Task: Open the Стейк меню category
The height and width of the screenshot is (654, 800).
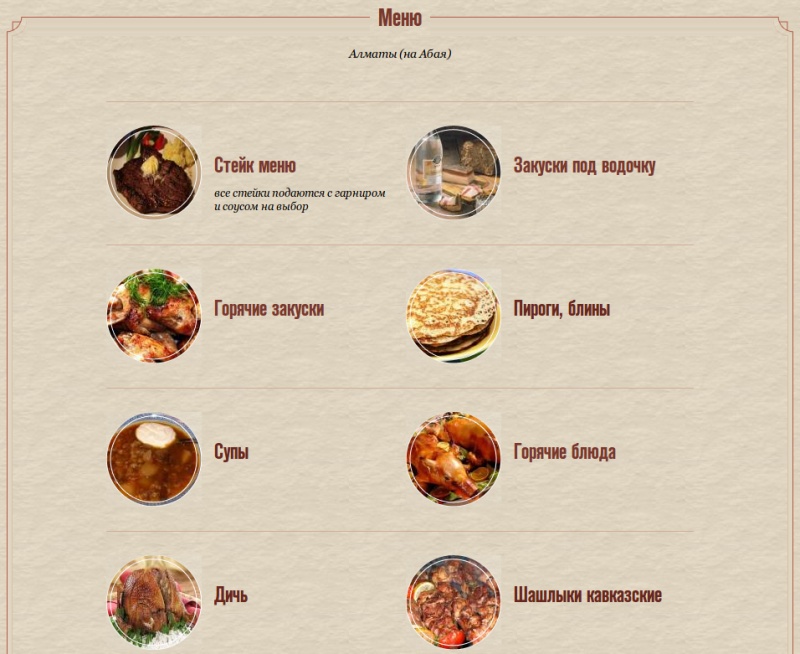Action: tap(255, 166)
